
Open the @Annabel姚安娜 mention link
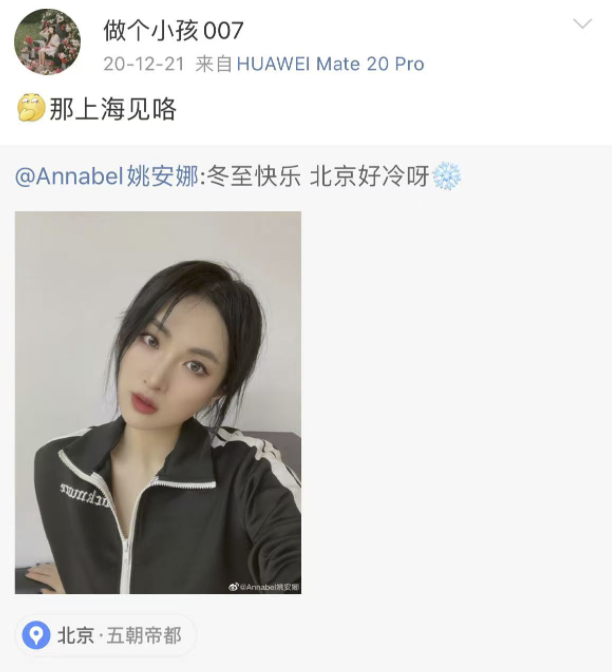[x=106, y=177]
